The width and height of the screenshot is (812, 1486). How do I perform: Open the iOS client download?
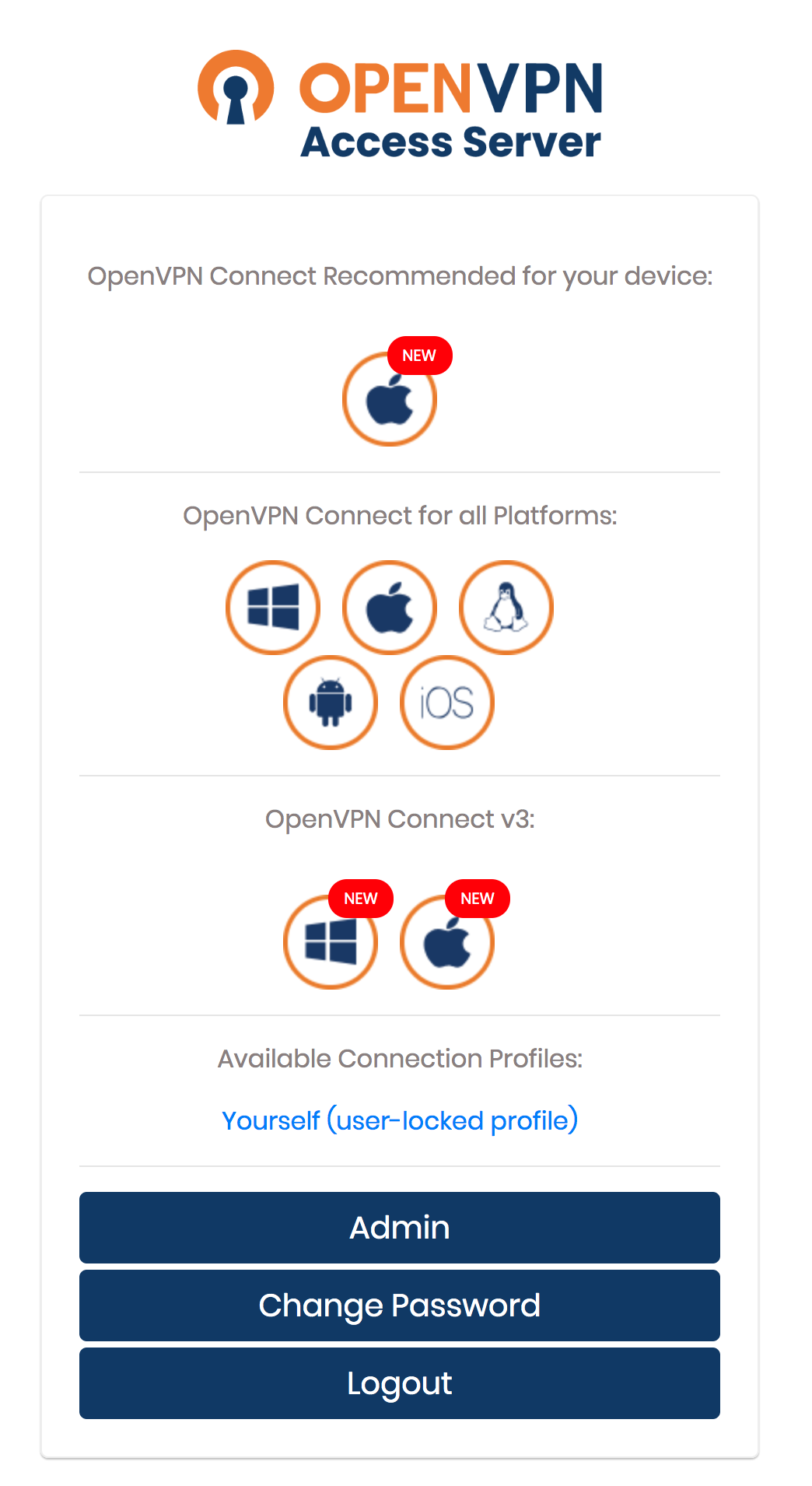coord(447,703)
